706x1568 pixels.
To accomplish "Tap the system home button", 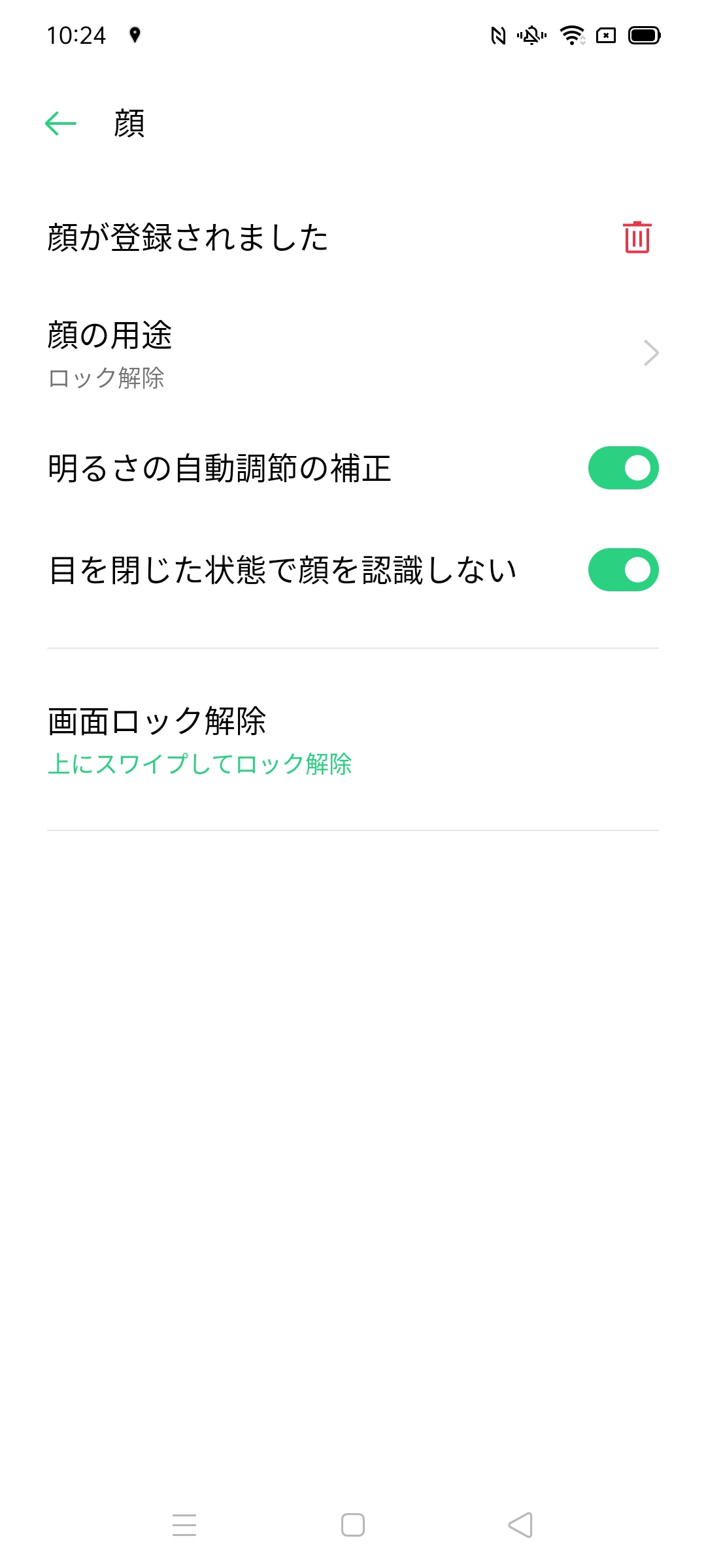I will click(x=353, y=1525).
